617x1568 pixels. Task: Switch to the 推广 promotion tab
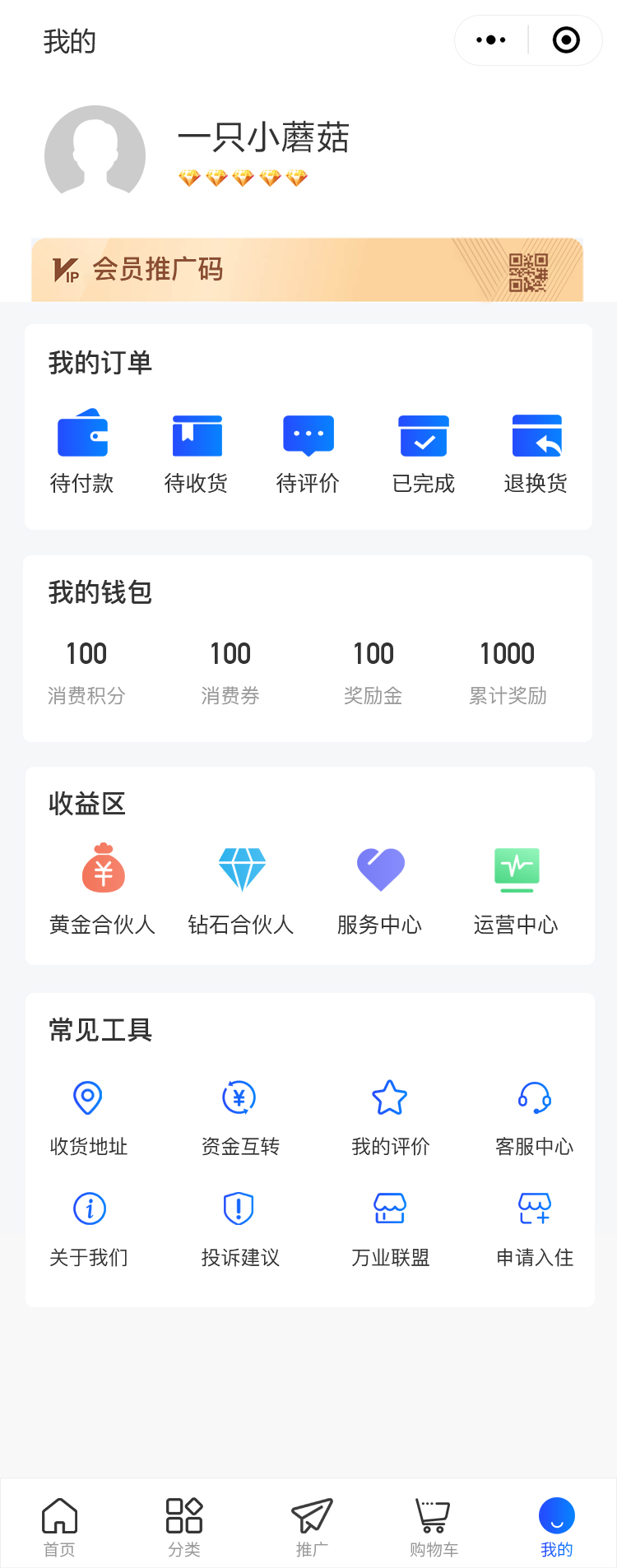[x=312, y=1526]
